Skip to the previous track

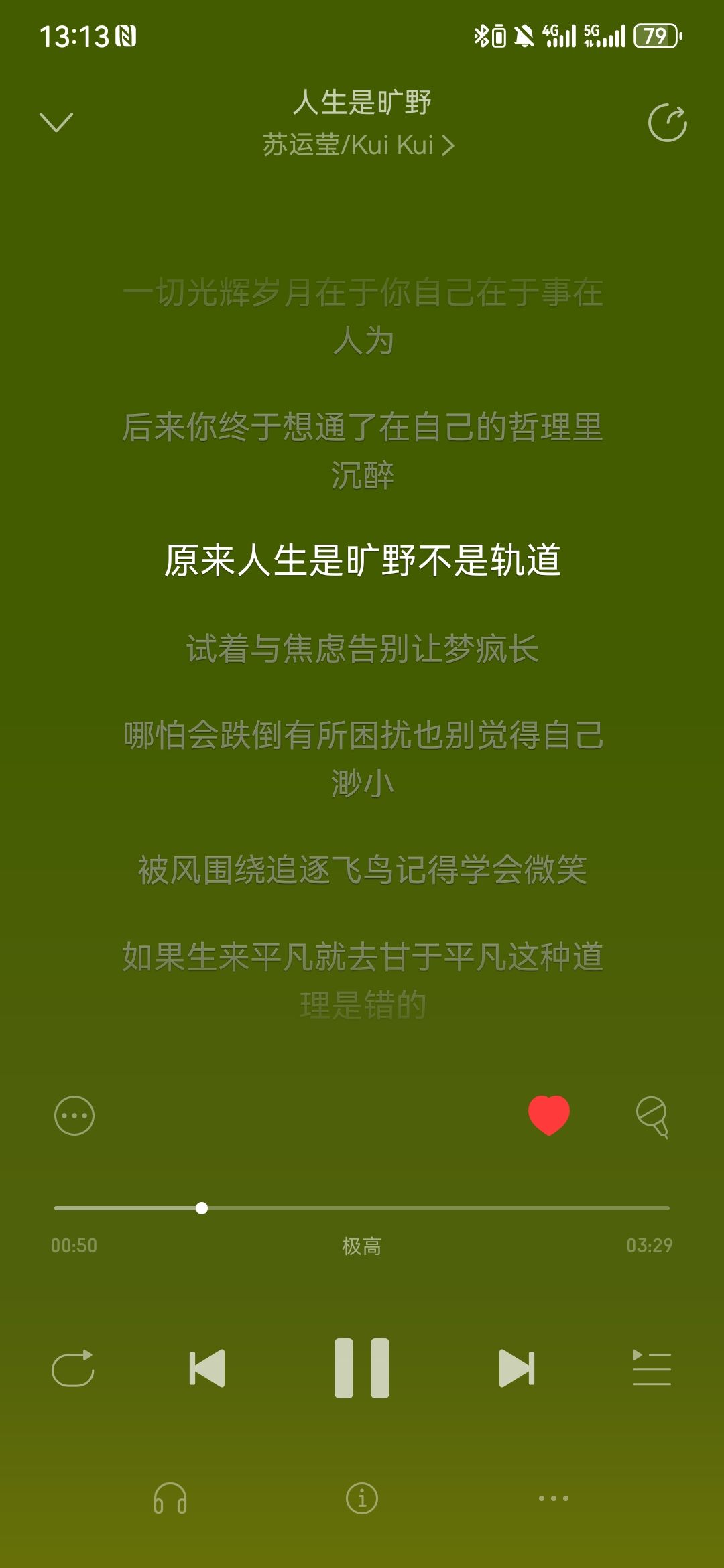coord(207,1368)
